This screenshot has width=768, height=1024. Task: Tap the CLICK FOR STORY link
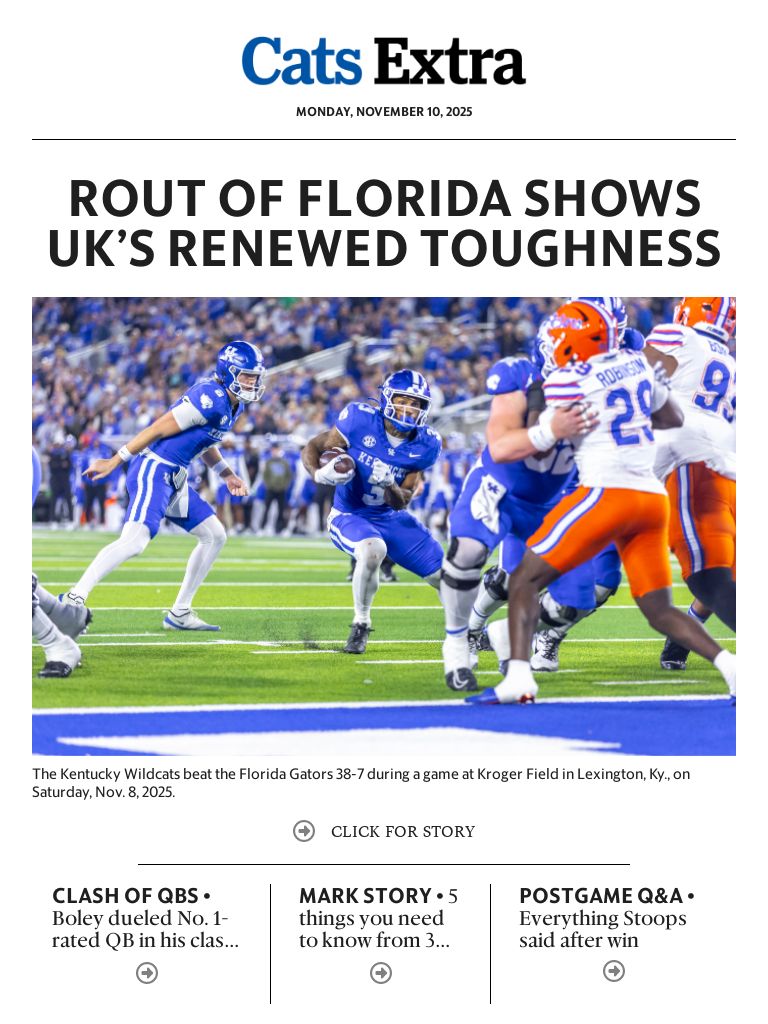402,831
